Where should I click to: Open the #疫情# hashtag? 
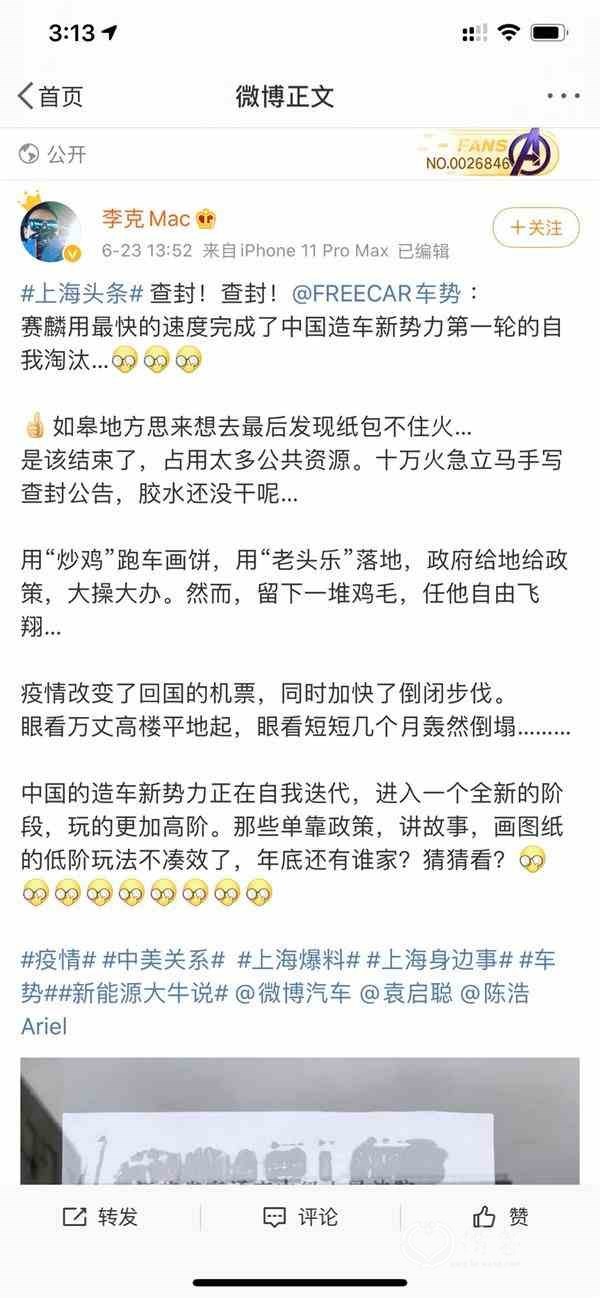[x=58, y=960]
